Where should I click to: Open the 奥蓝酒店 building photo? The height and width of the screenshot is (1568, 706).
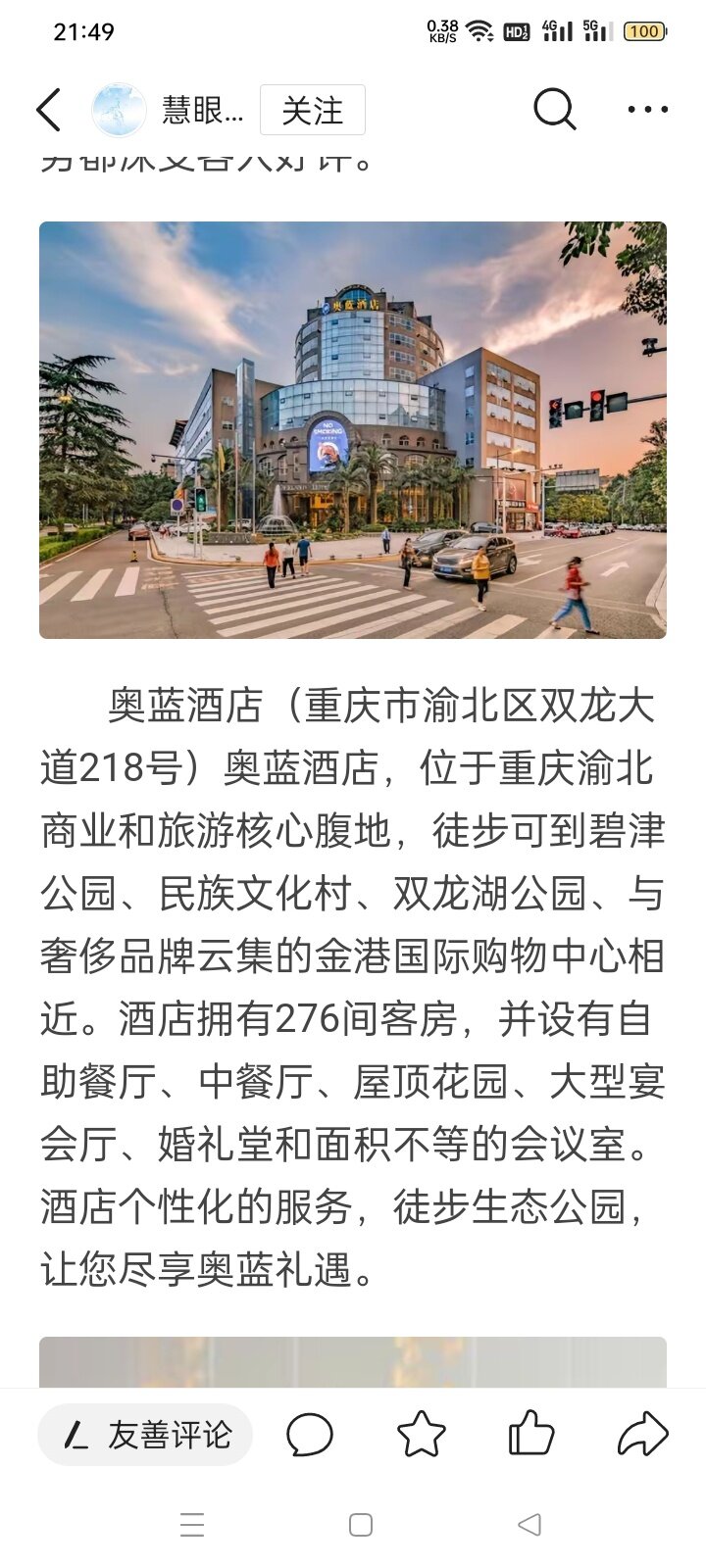click(x=353, y=430)
